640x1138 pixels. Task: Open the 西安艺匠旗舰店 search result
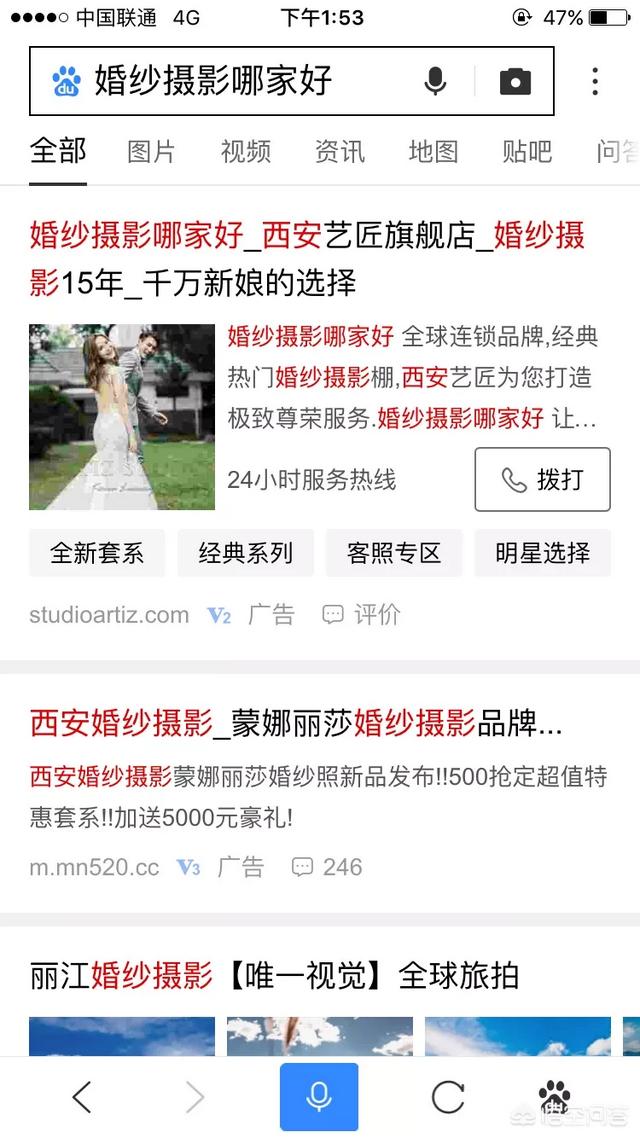click(307, 259)
